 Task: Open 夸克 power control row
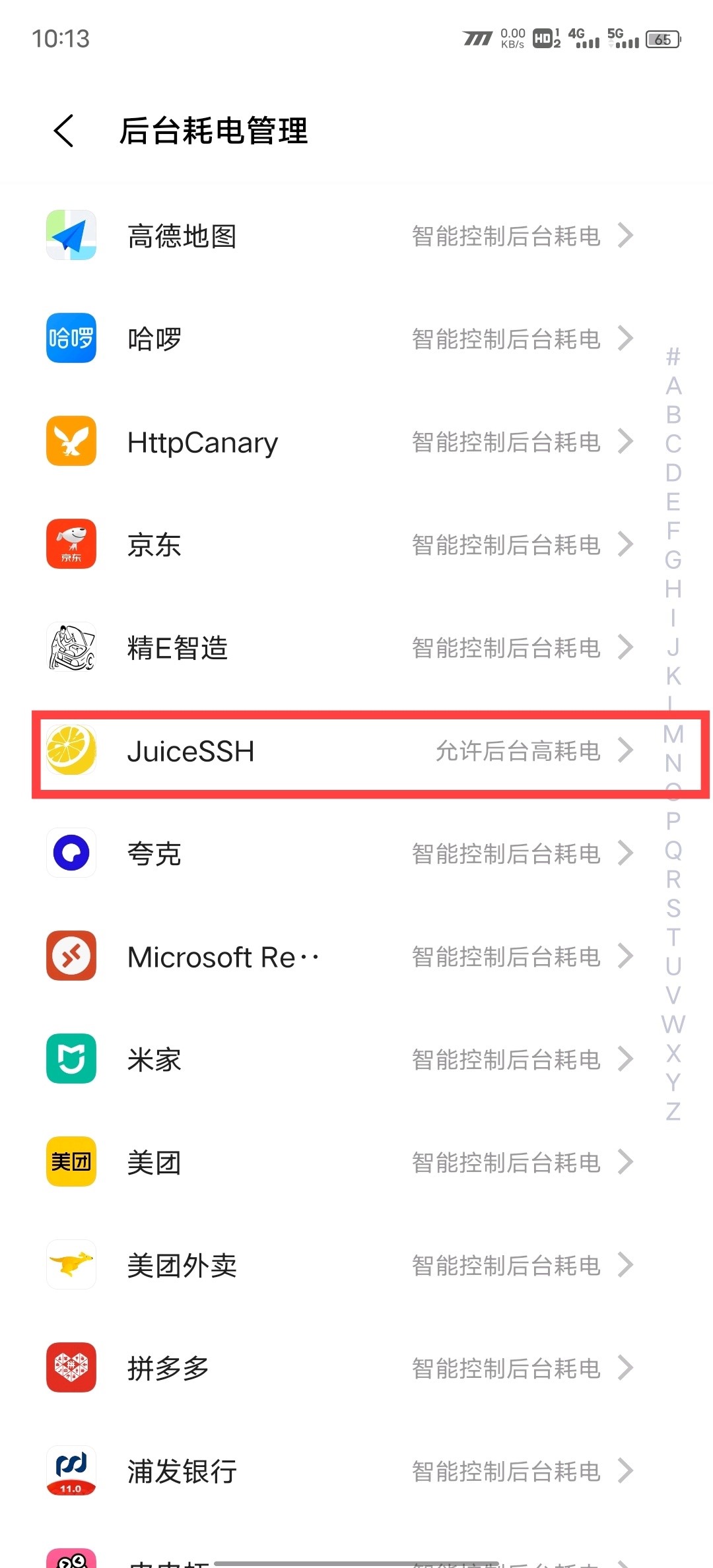click(x=340, y=853)
